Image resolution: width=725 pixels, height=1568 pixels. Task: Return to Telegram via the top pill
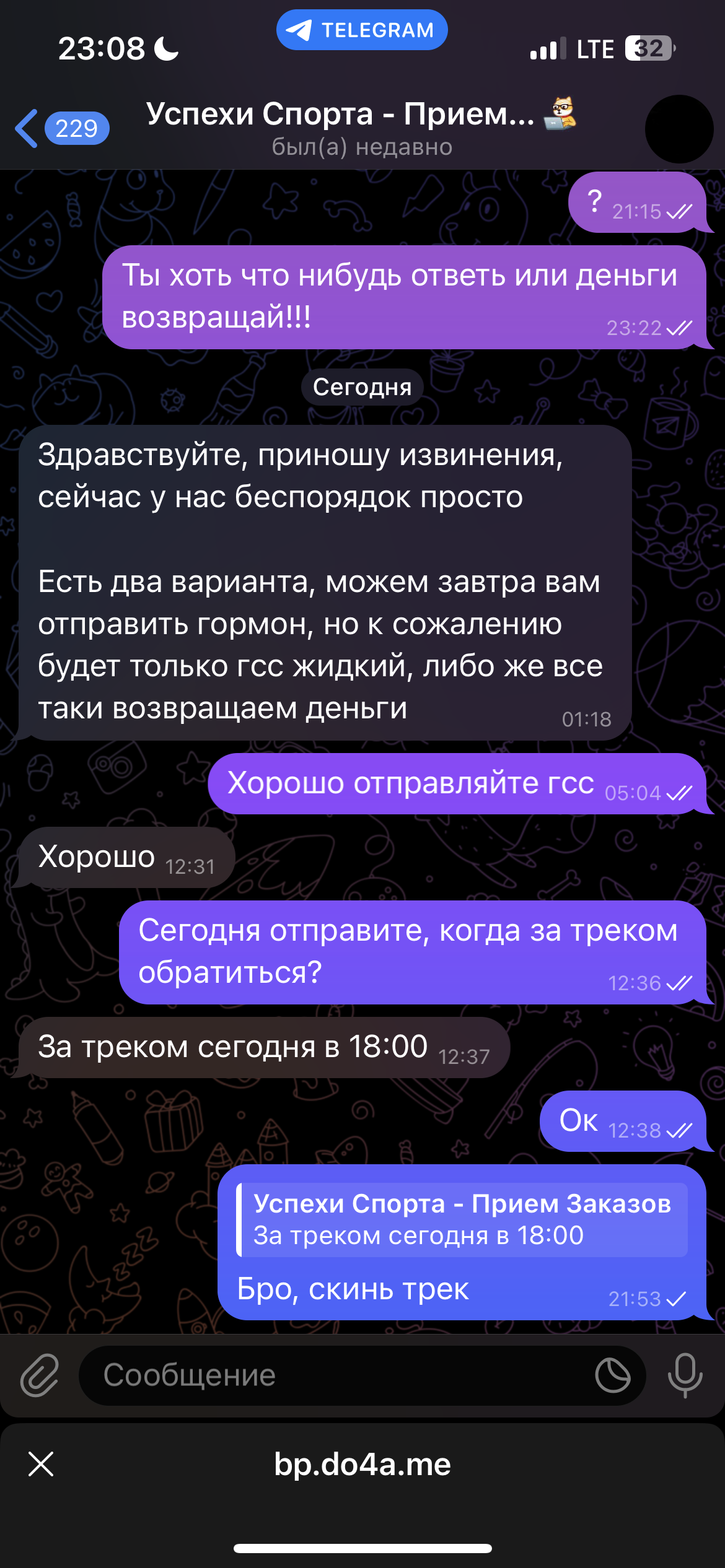(362, 30)
